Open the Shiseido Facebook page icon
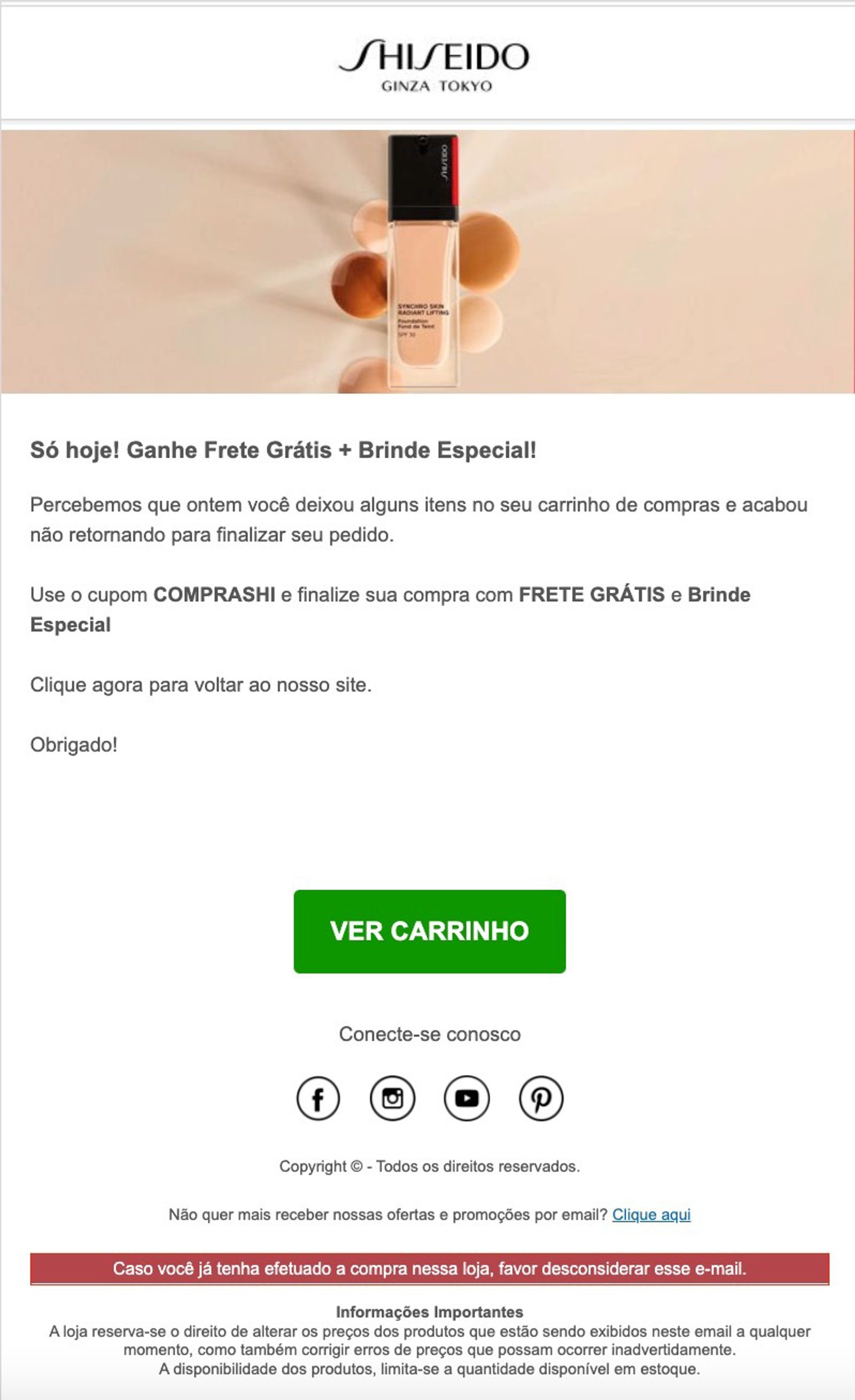 coord(318,1099)
